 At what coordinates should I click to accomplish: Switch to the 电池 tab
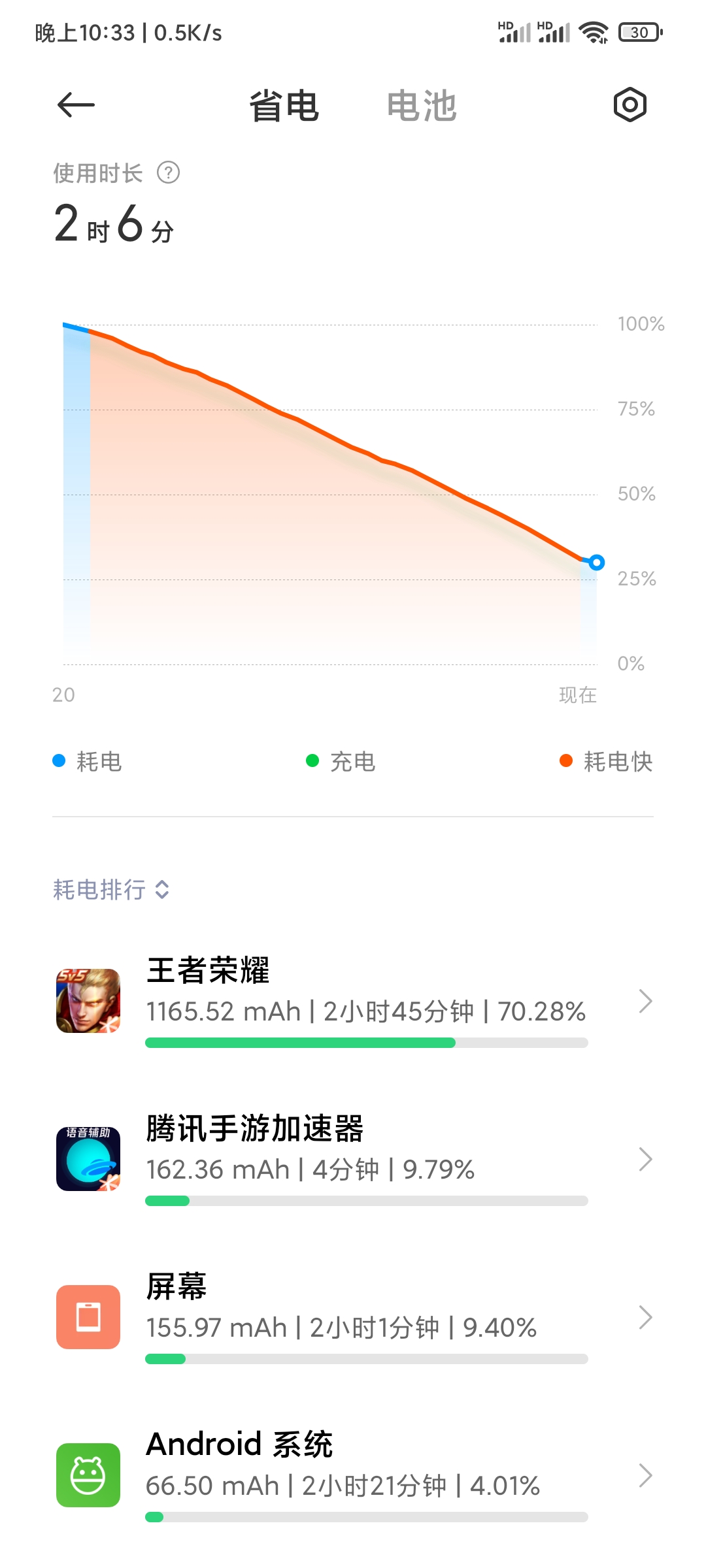coord(422,106)
